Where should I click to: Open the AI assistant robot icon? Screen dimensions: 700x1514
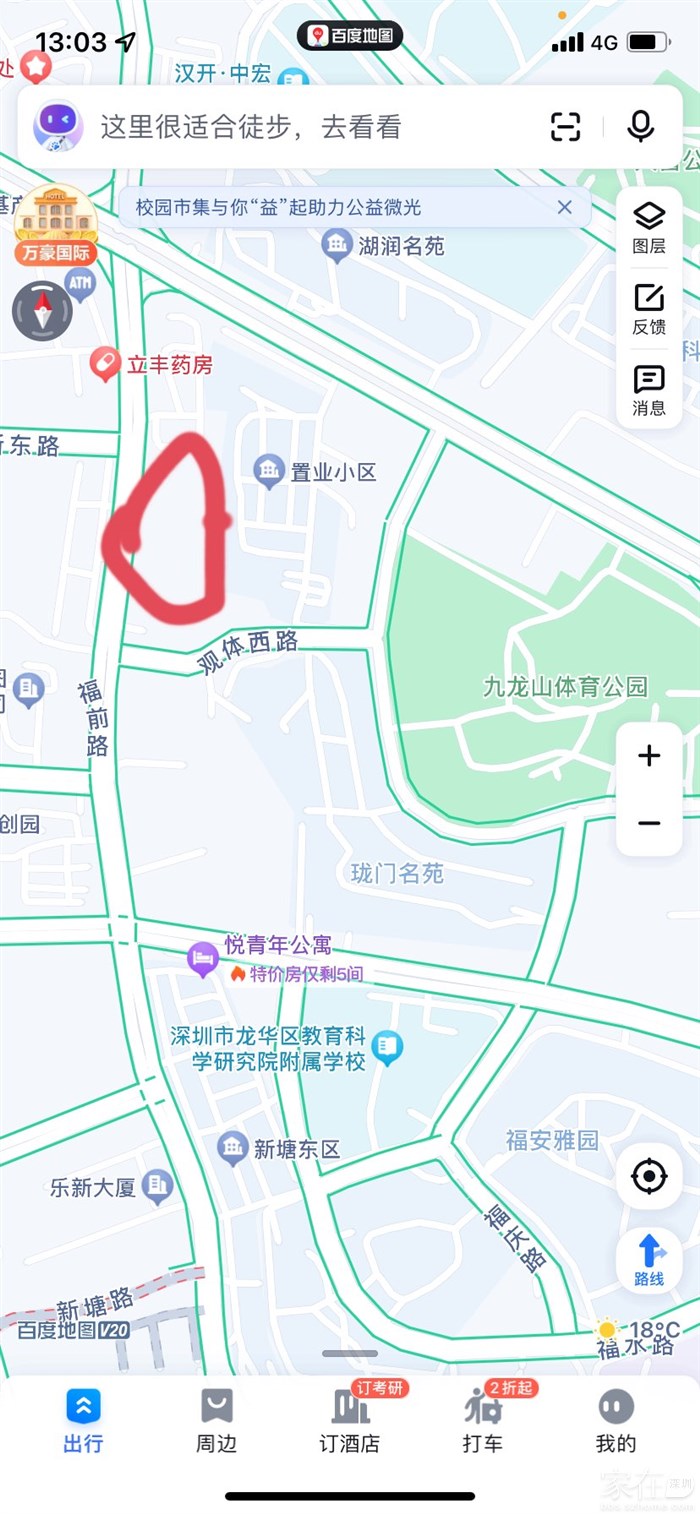click(58, 127)
